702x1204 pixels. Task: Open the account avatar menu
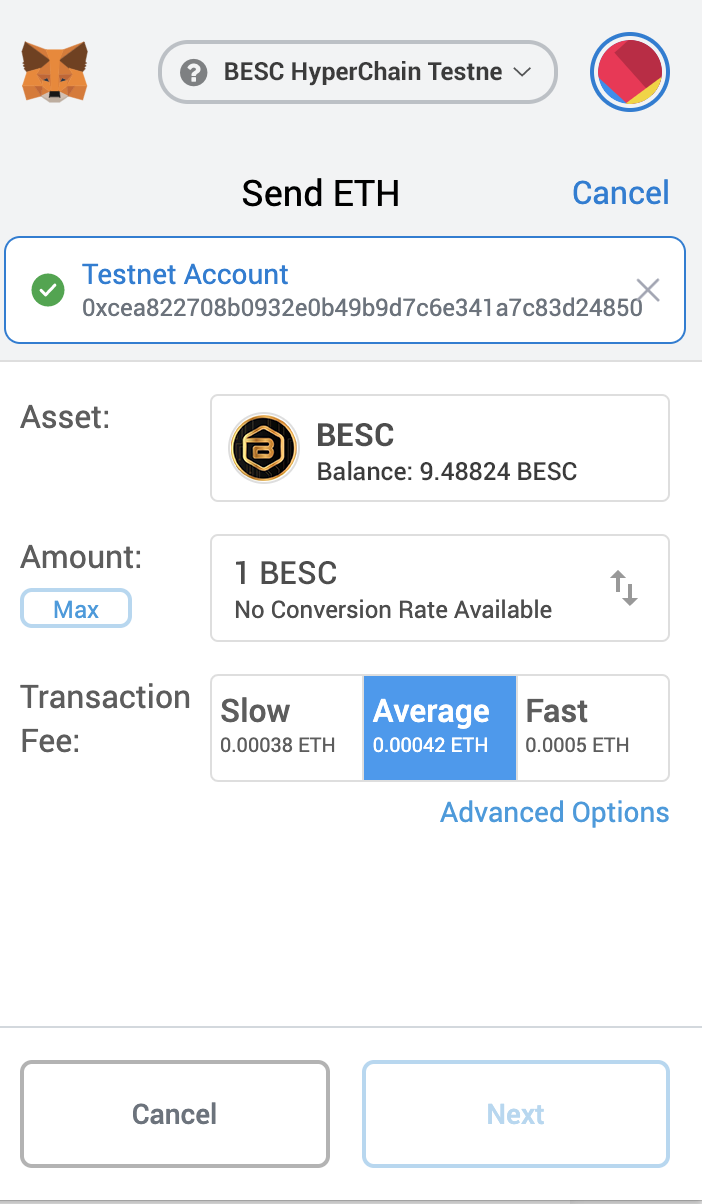point(630,72)
